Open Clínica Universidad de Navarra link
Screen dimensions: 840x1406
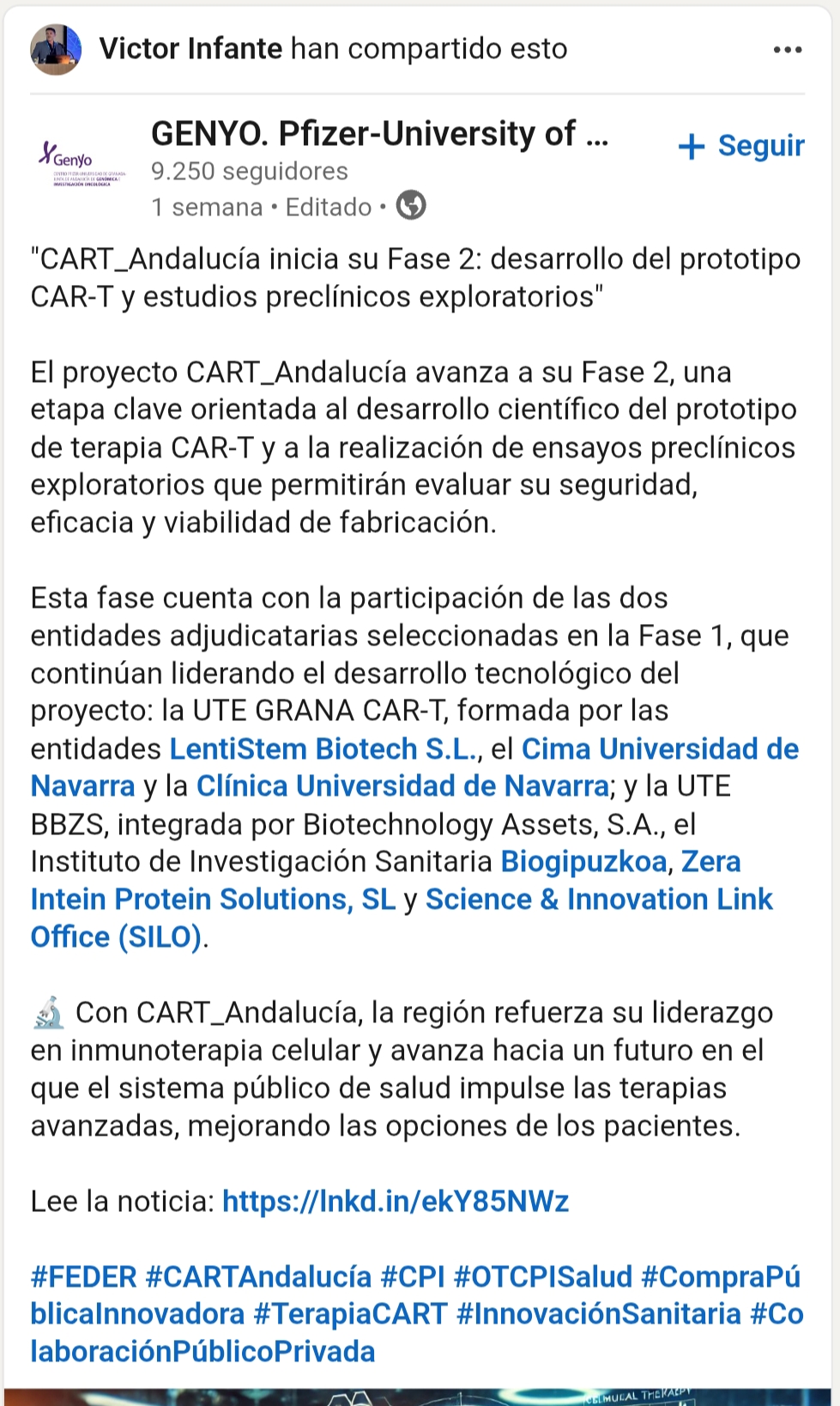point(402,786)
